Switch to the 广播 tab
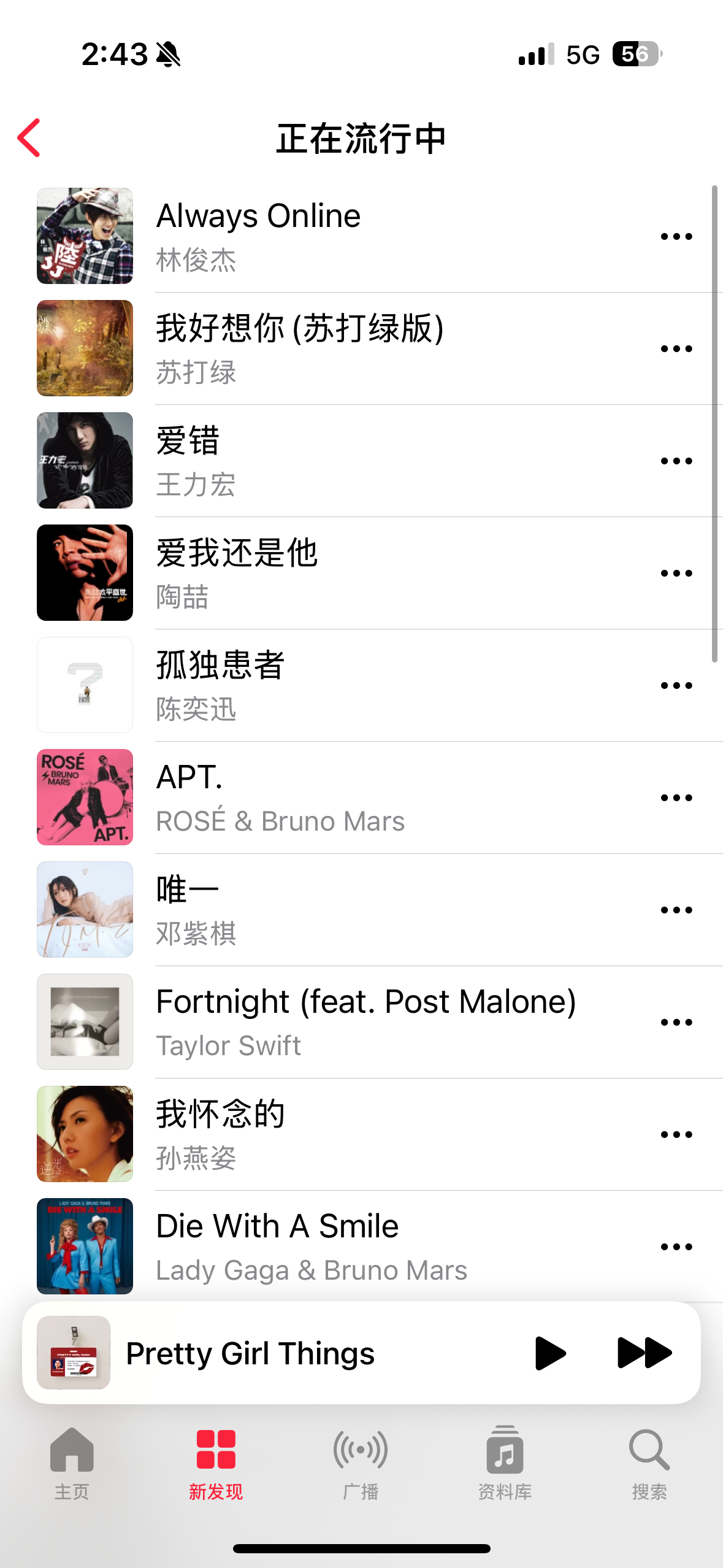 coord(361,1462)
